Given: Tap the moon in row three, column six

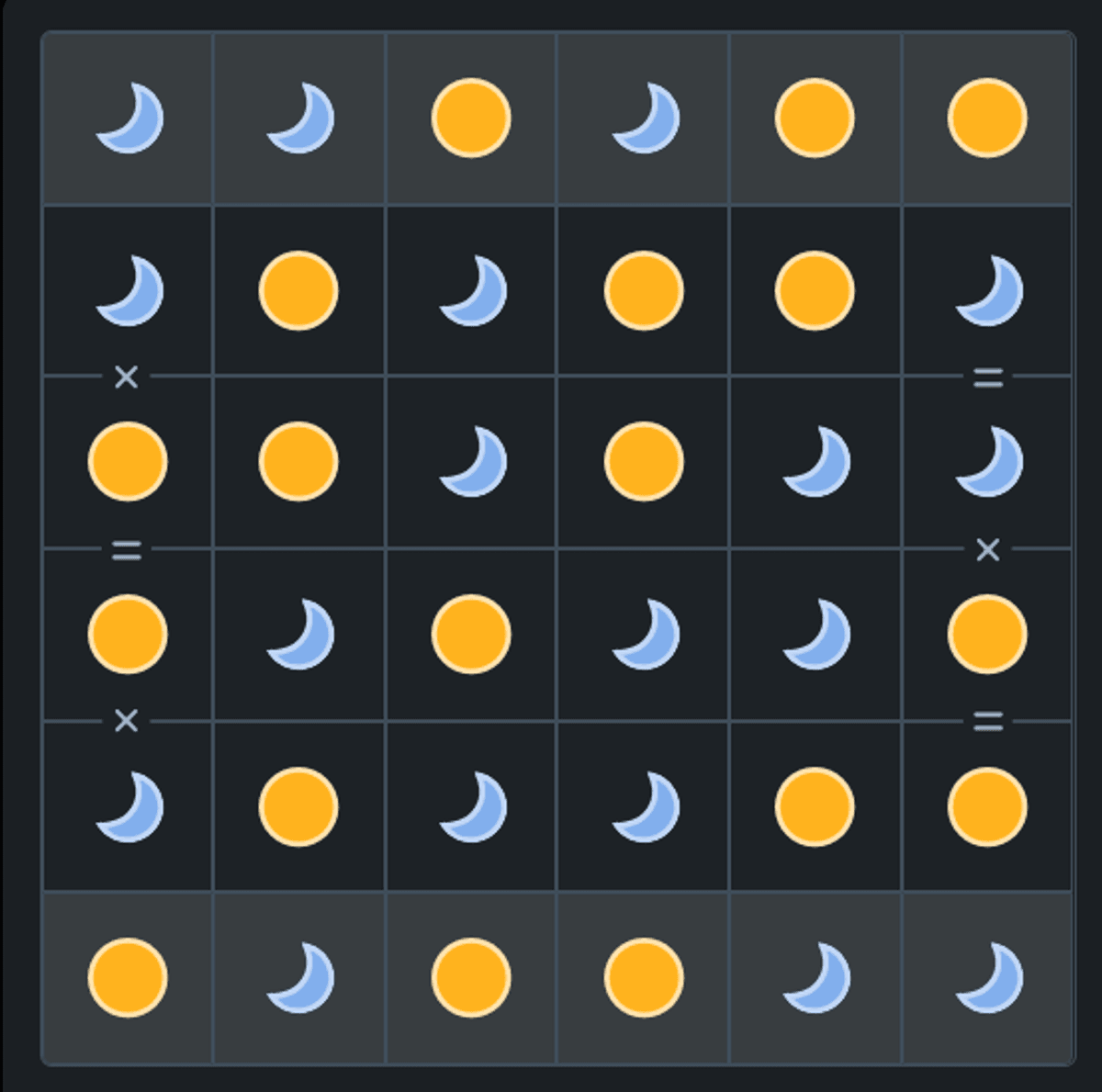Looking at the screenshot, I should click(987, 461).
